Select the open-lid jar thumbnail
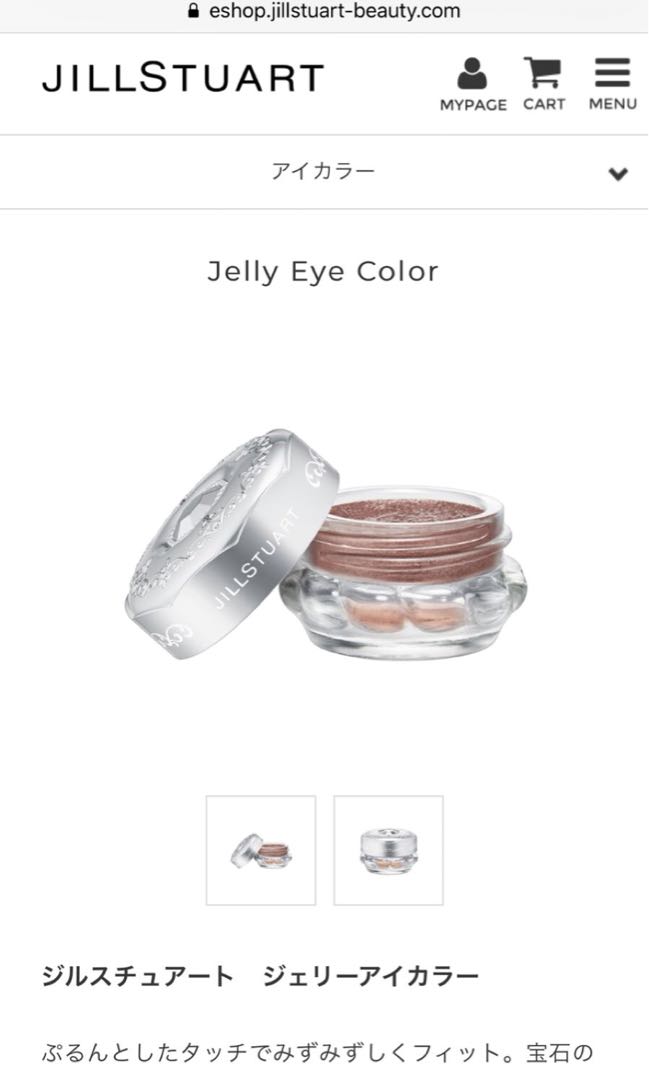The height and width of the screenshot is (1080, 649). [261, 850]
